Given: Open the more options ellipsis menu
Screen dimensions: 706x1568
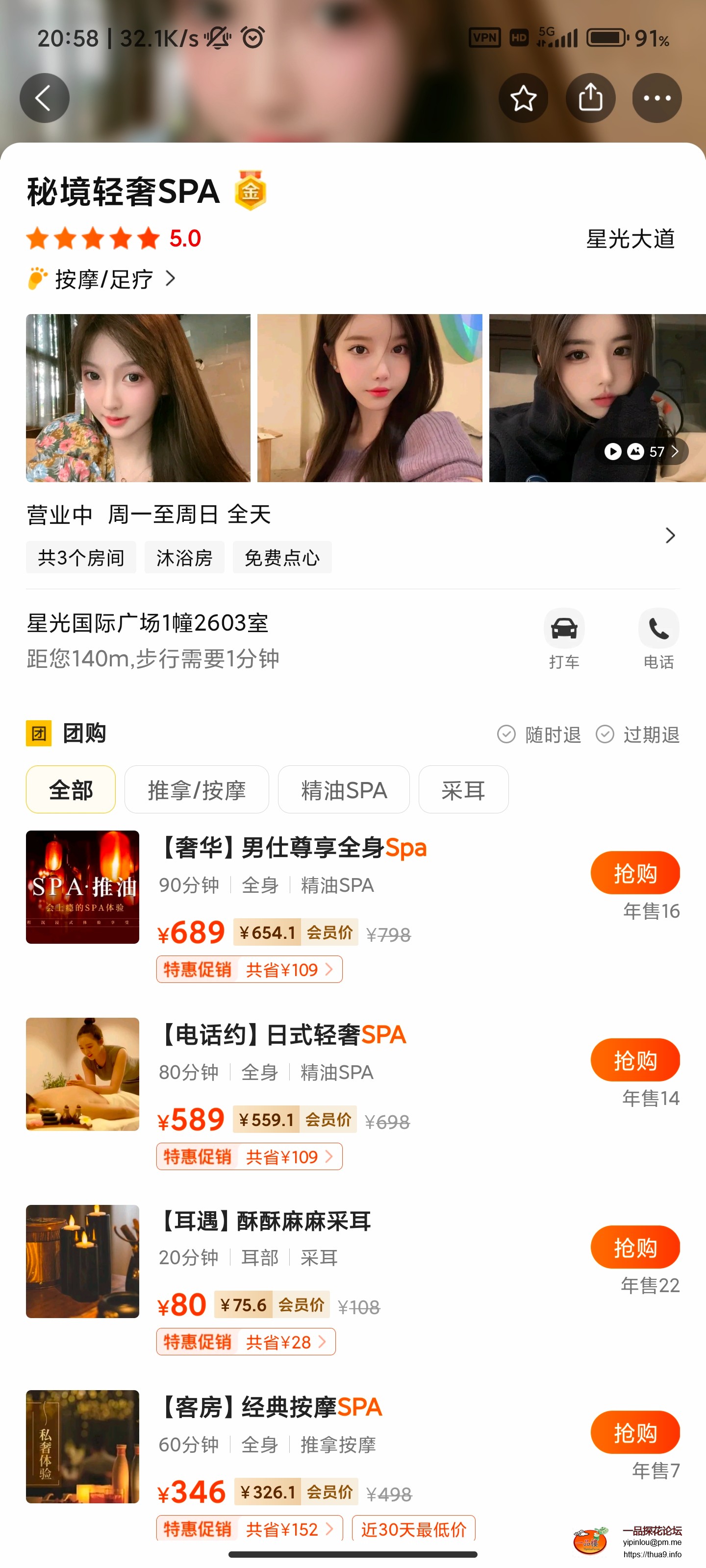Looking at the screenshot, I should 656,98.
